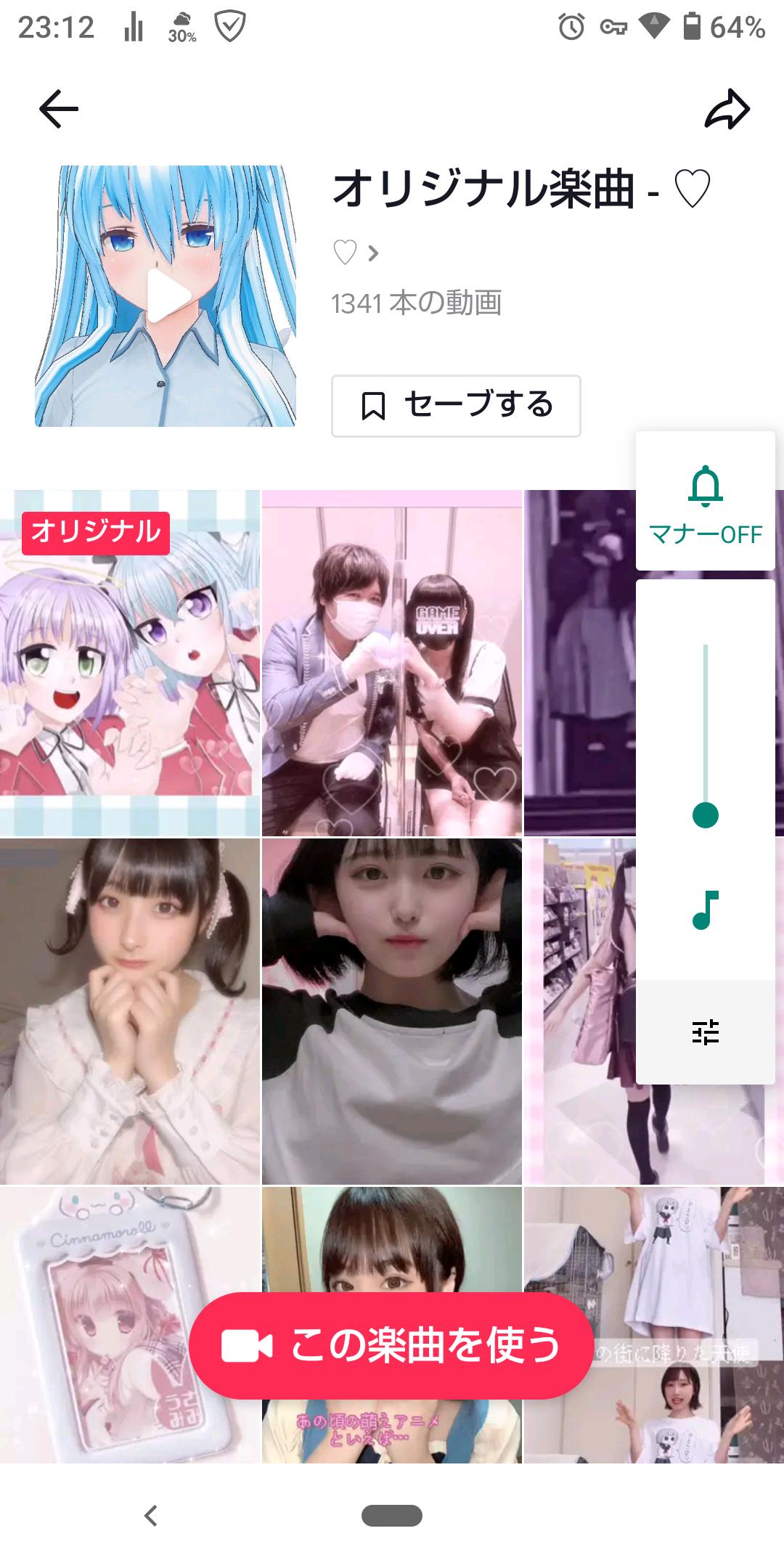
Task: Tap the home pill in navigation bar
Action: pyautogui.click(x=392, y=1516)
